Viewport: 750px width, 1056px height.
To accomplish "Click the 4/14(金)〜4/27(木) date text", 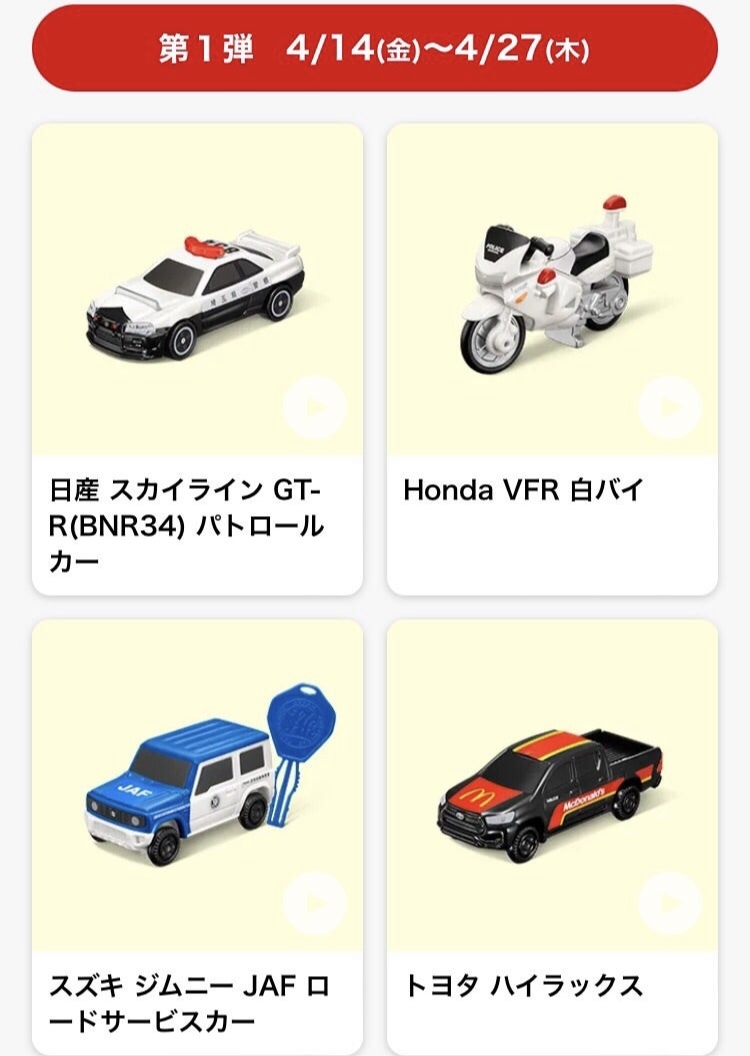I will 430,47.
